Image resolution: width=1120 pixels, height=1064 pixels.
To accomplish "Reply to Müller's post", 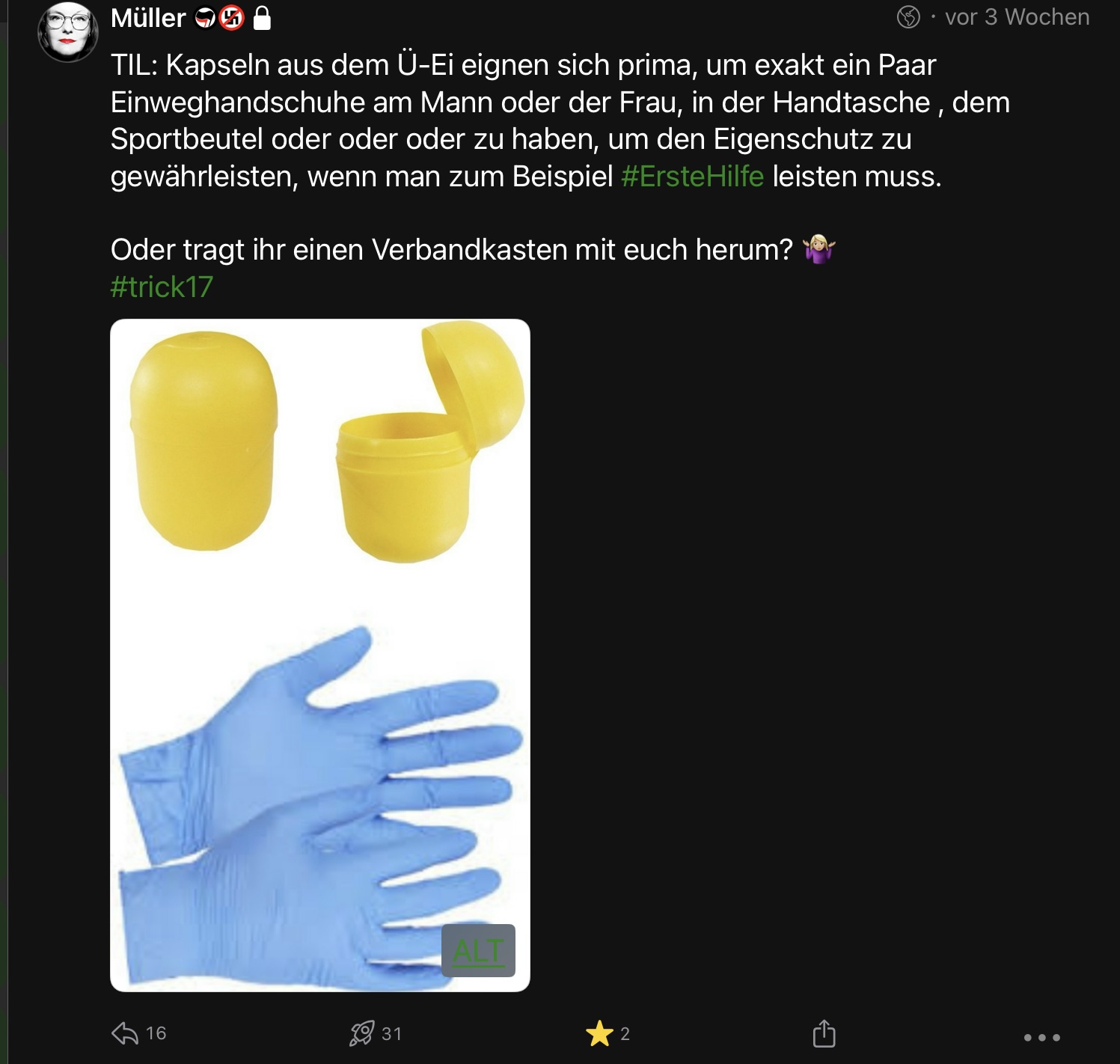I will point(126,1033).
